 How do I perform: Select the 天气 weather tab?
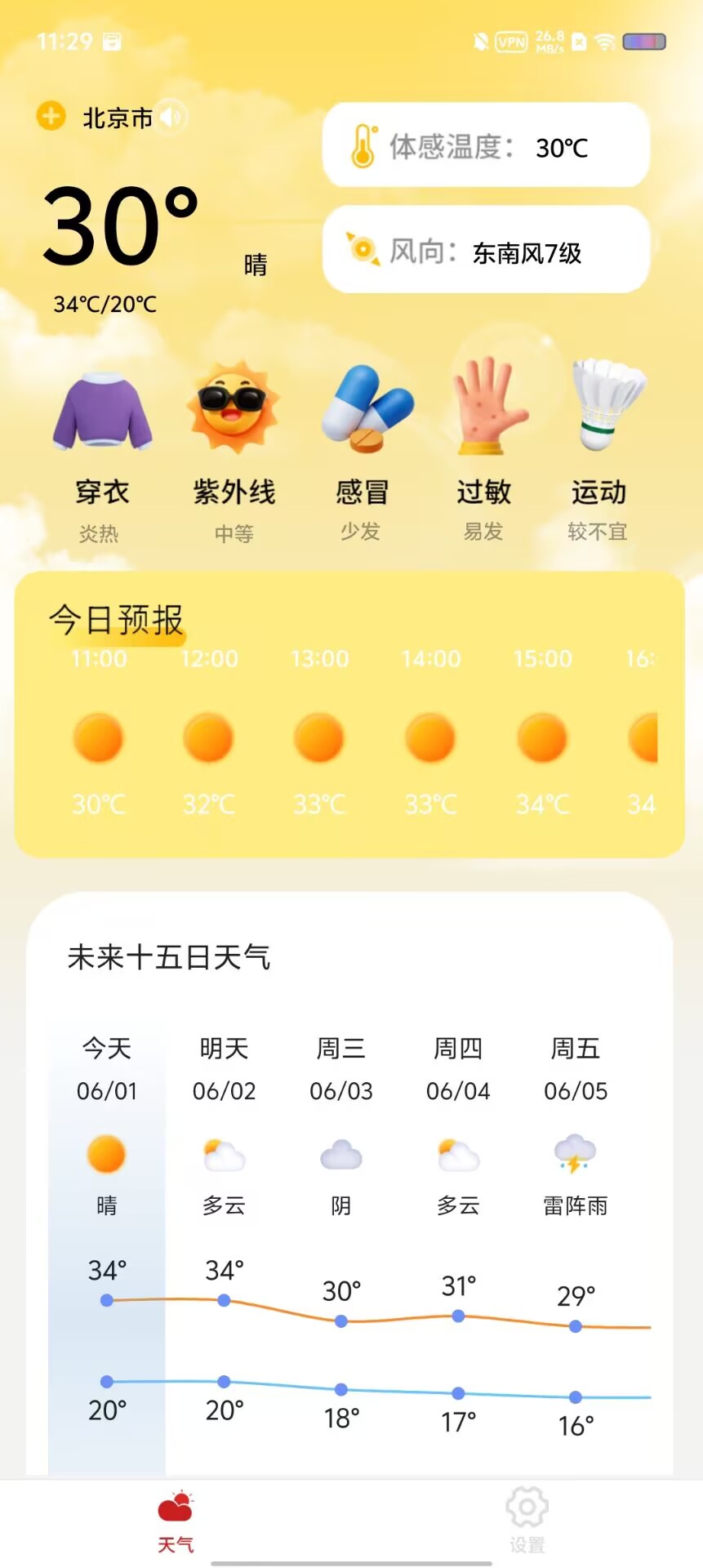(176, 1521)
